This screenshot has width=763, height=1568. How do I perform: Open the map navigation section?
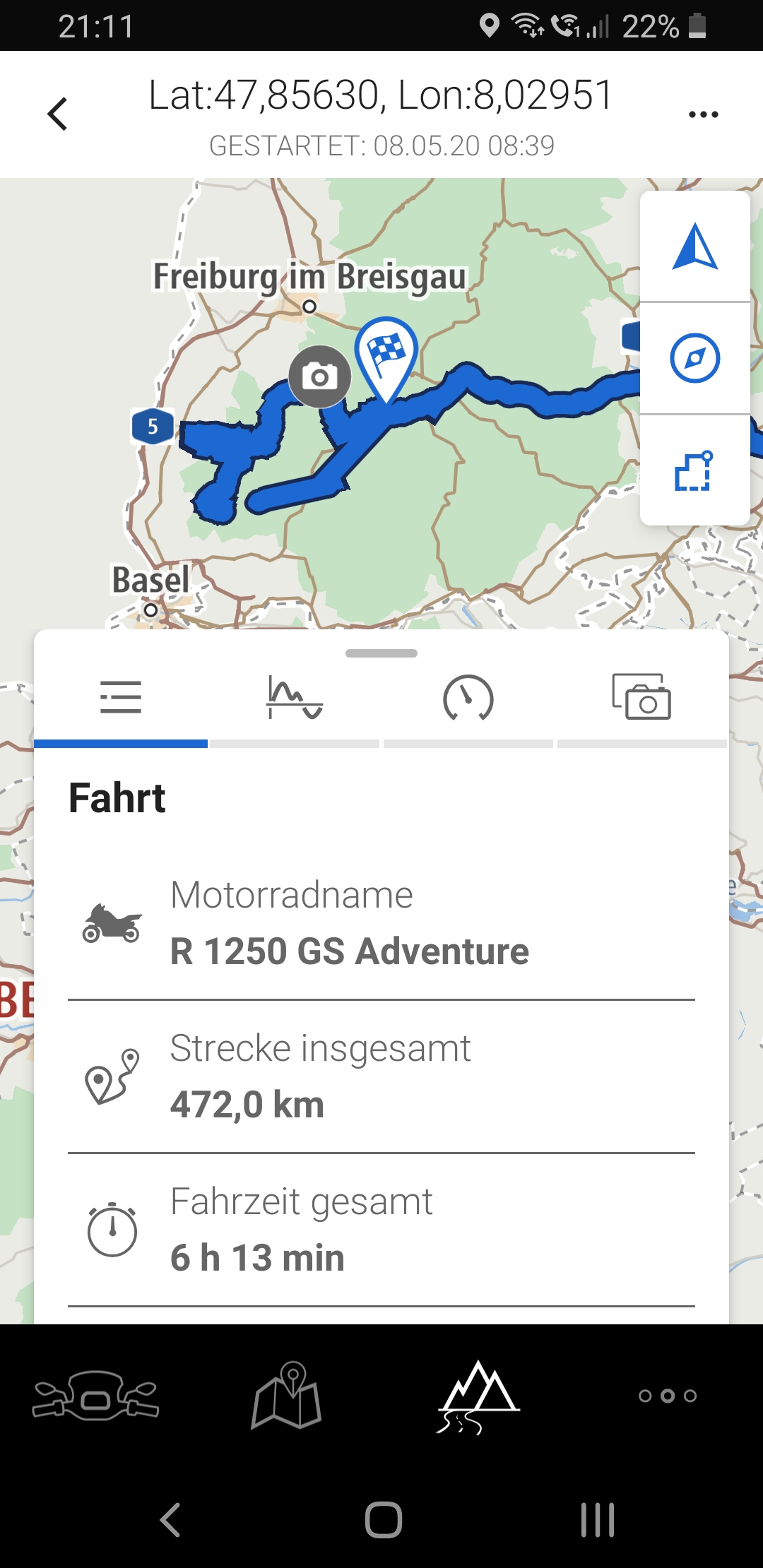tap(286, 1396)
